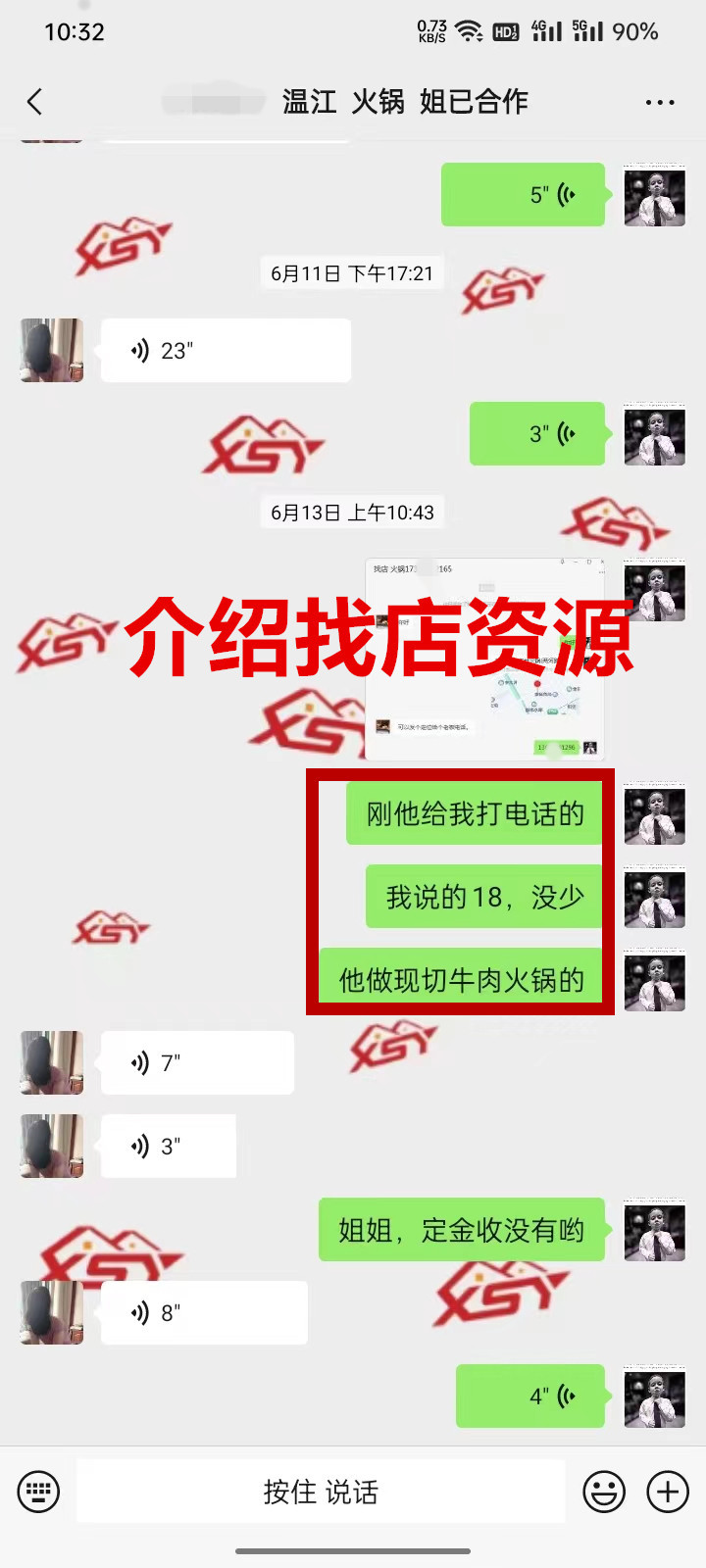The image size is (706, 1568).
Task: Open the chat info overflow menu
Action: pyautogui.click(x=659, y=102)
